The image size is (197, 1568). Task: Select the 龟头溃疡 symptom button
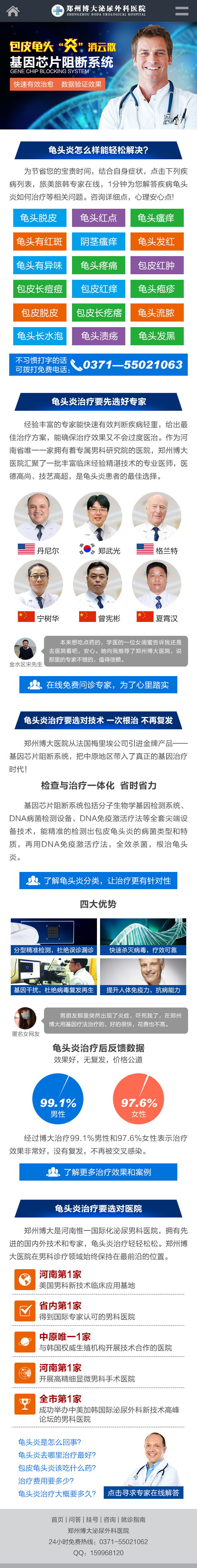[x=98, y=336]
